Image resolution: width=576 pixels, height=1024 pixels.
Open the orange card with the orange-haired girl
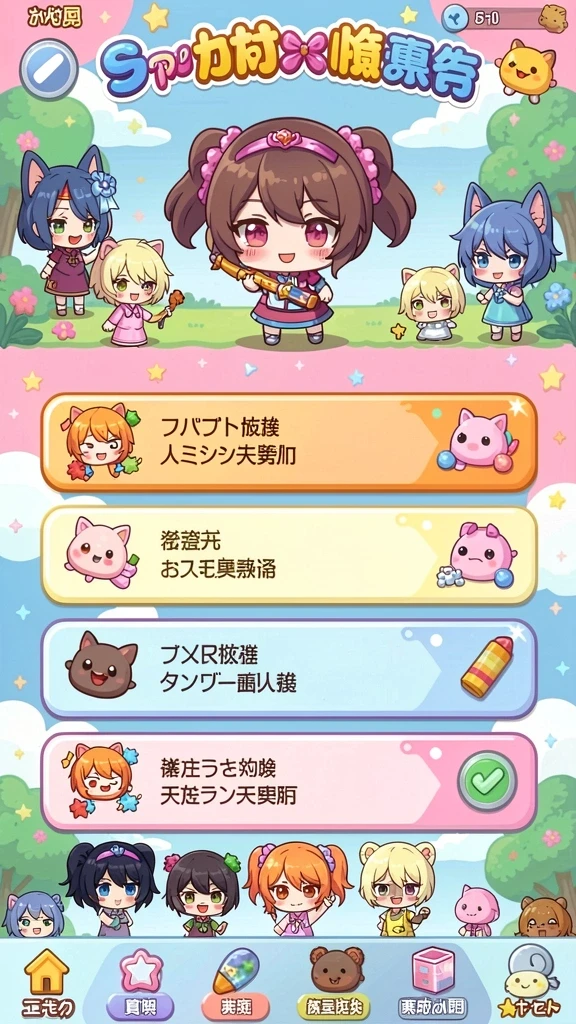tap(289, 442)
